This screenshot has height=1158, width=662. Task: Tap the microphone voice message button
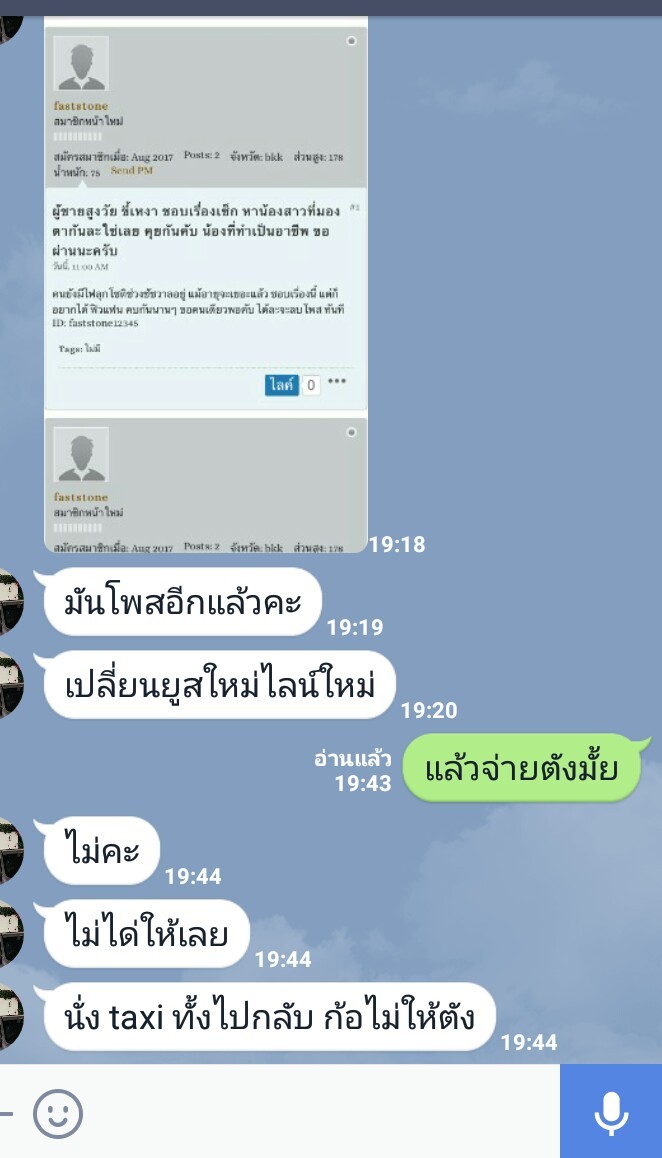(x=611, y=1111)
